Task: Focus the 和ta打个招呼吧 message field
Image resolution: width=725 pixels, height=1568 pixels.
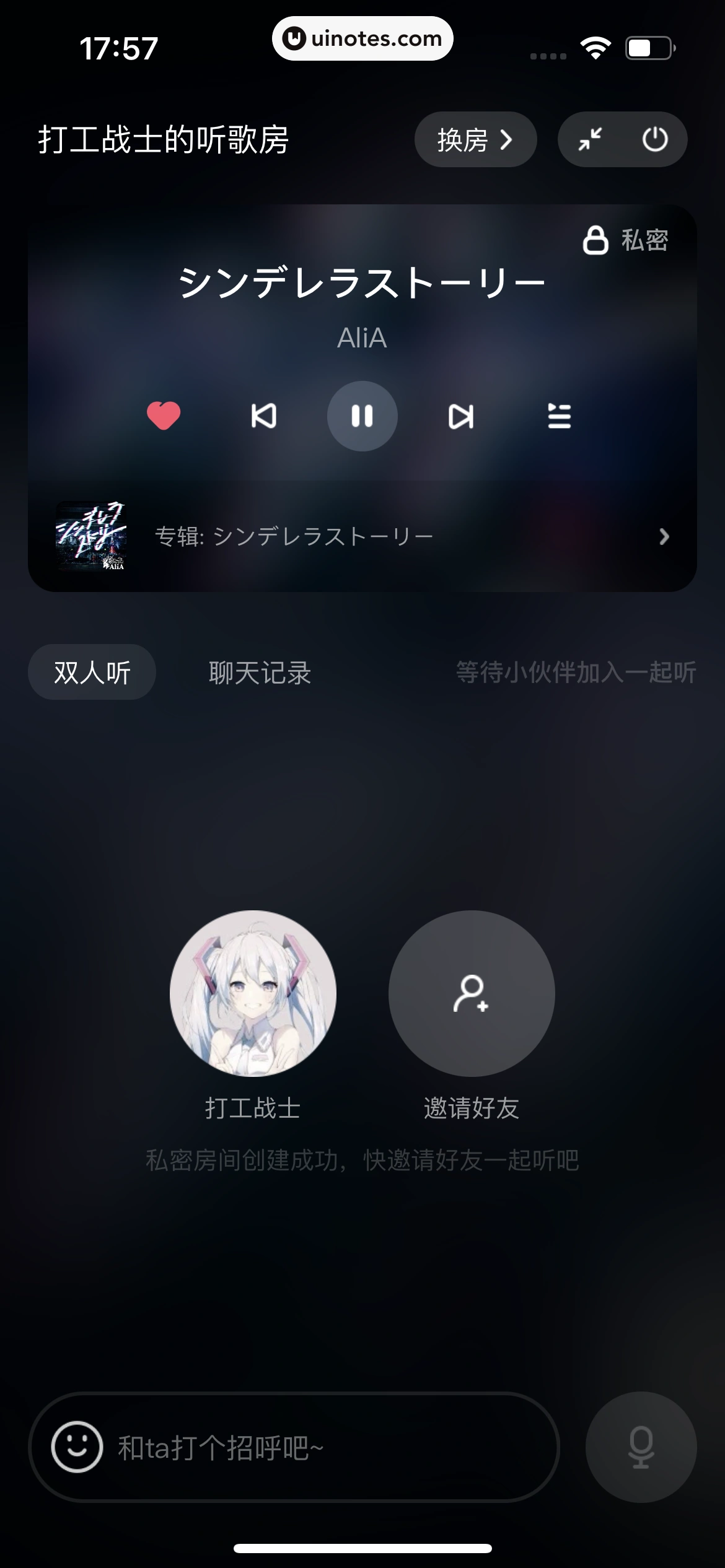Action: [328, 1447]
